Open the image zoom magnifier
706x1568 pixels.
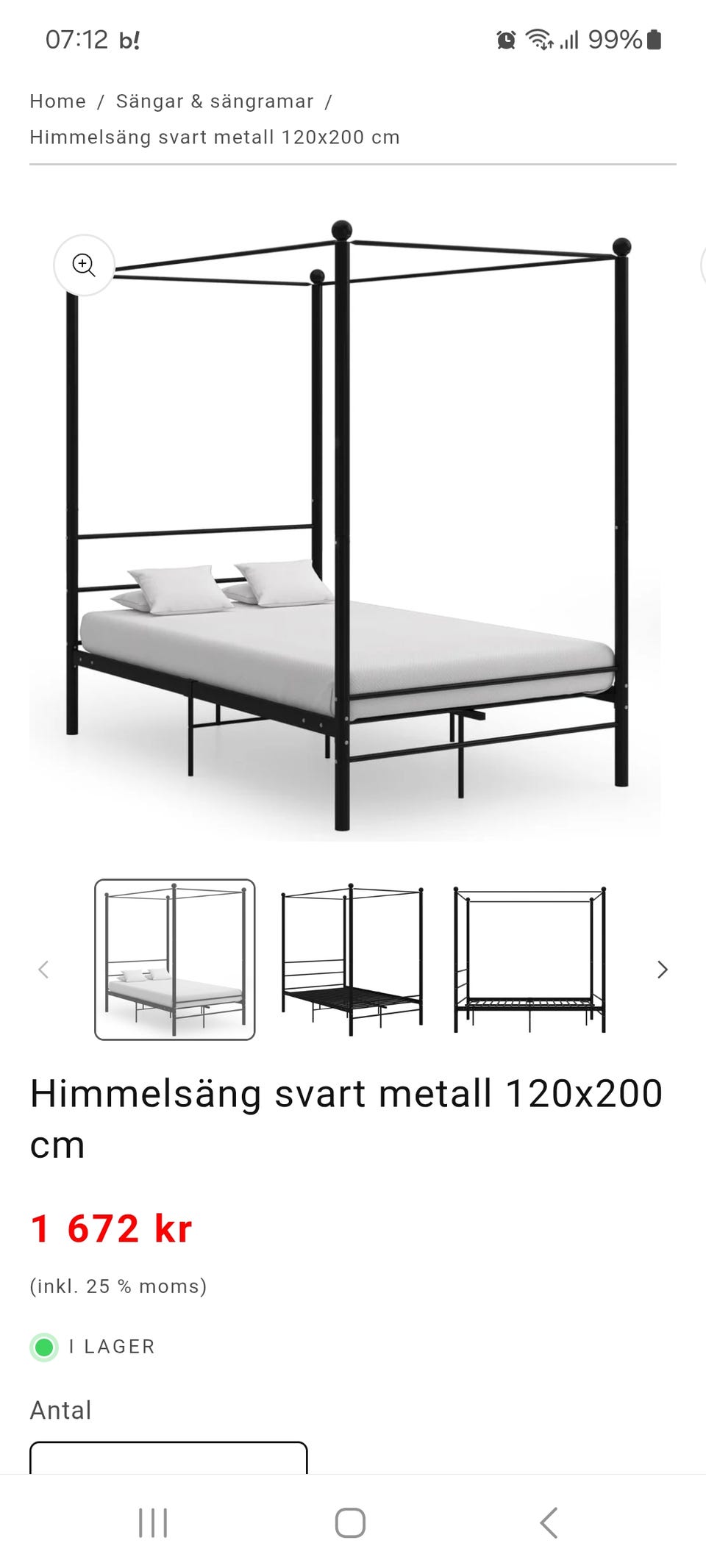(83, 266)
